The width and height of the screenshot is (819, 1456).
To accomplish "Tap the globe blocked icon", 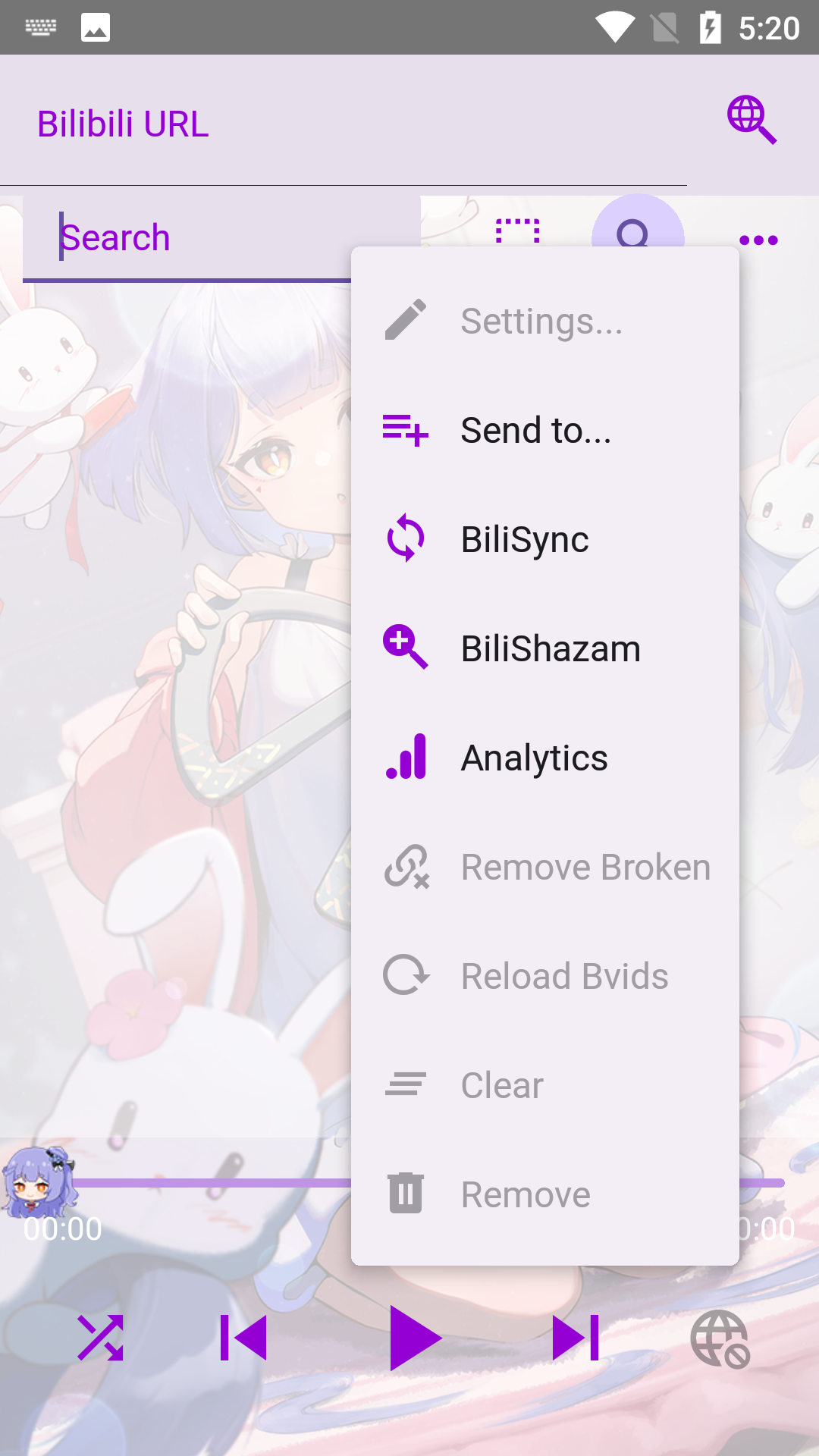I will click(x=720, y=1338).
